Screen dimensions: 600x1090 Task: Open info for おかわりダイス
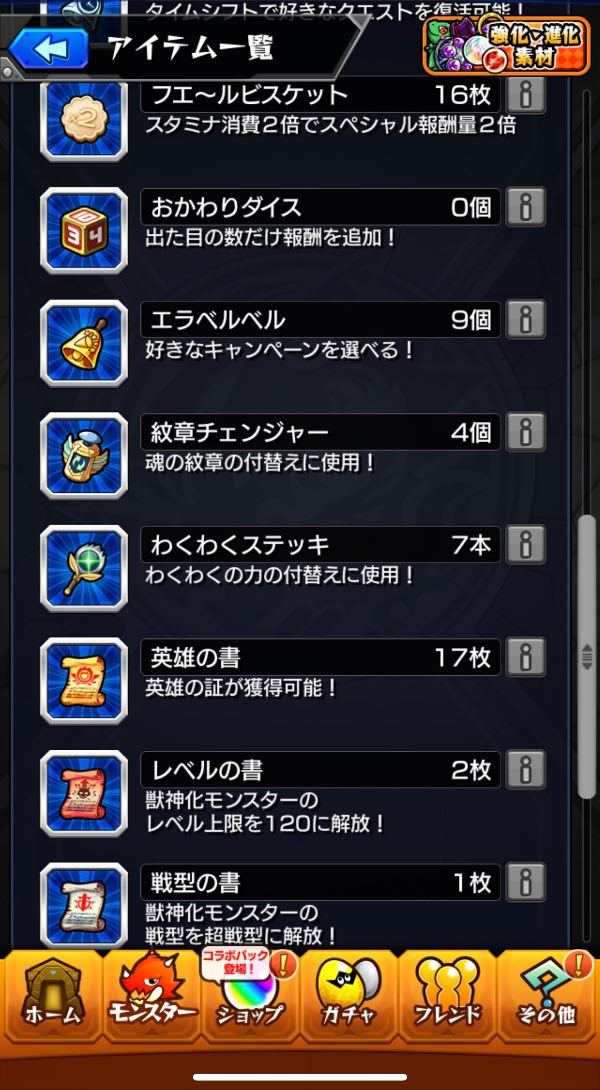pos(525,207)
